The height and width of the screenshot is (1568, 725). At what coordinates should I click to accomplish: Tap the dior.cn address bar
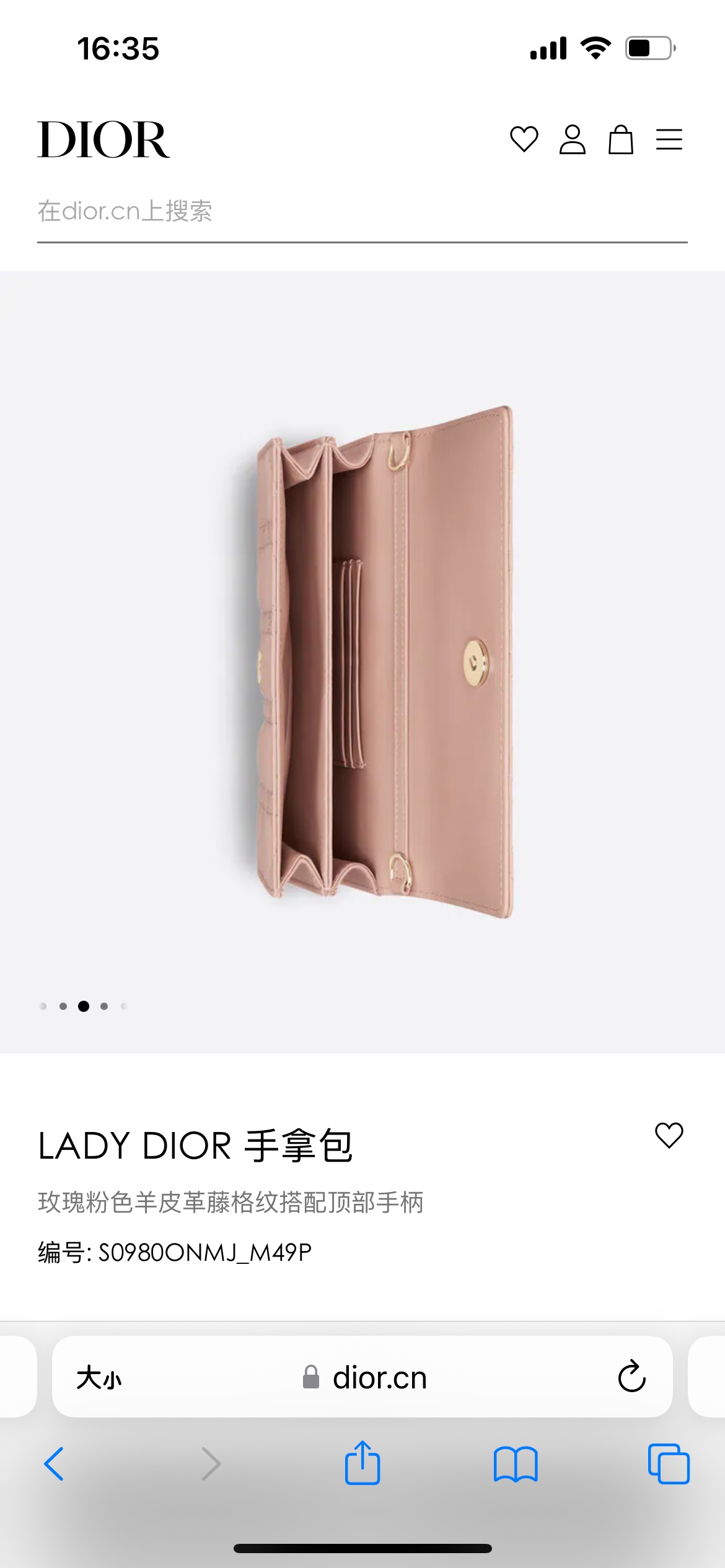(362, 1377)
